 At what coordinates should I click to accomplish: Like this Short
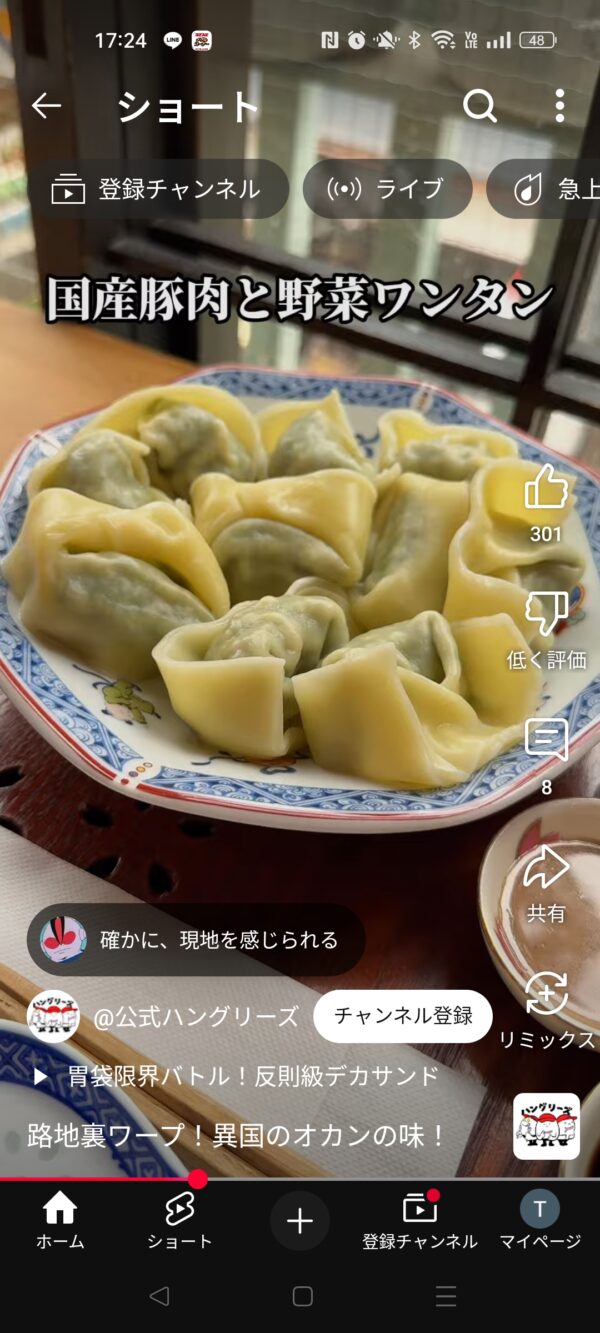pos(546,488)
